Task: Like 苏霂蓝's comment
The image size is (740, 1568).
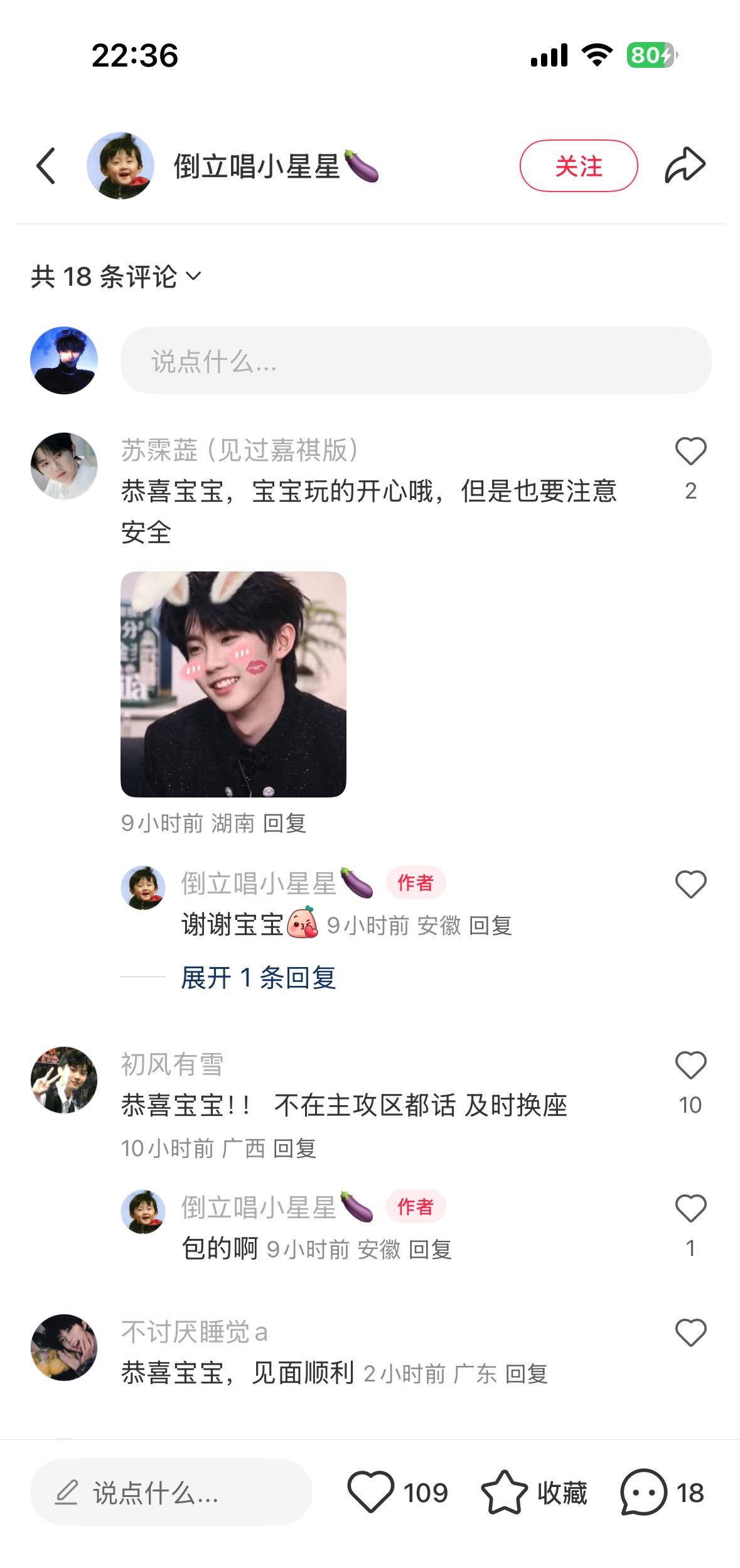Action: pyautogui.click(x=690, y=451)
